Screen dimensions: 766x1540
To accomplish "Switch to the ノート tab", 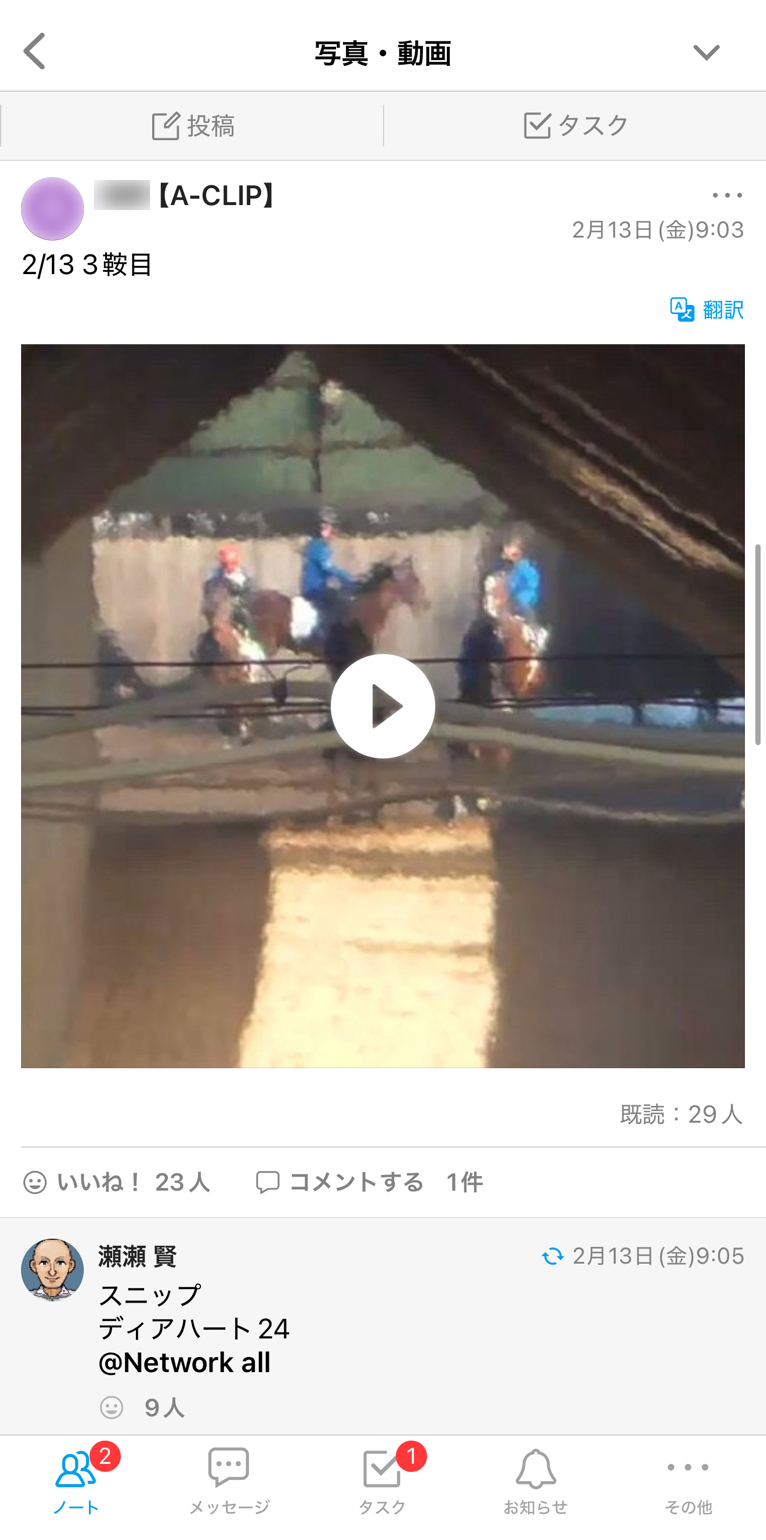I will 76,1482.
